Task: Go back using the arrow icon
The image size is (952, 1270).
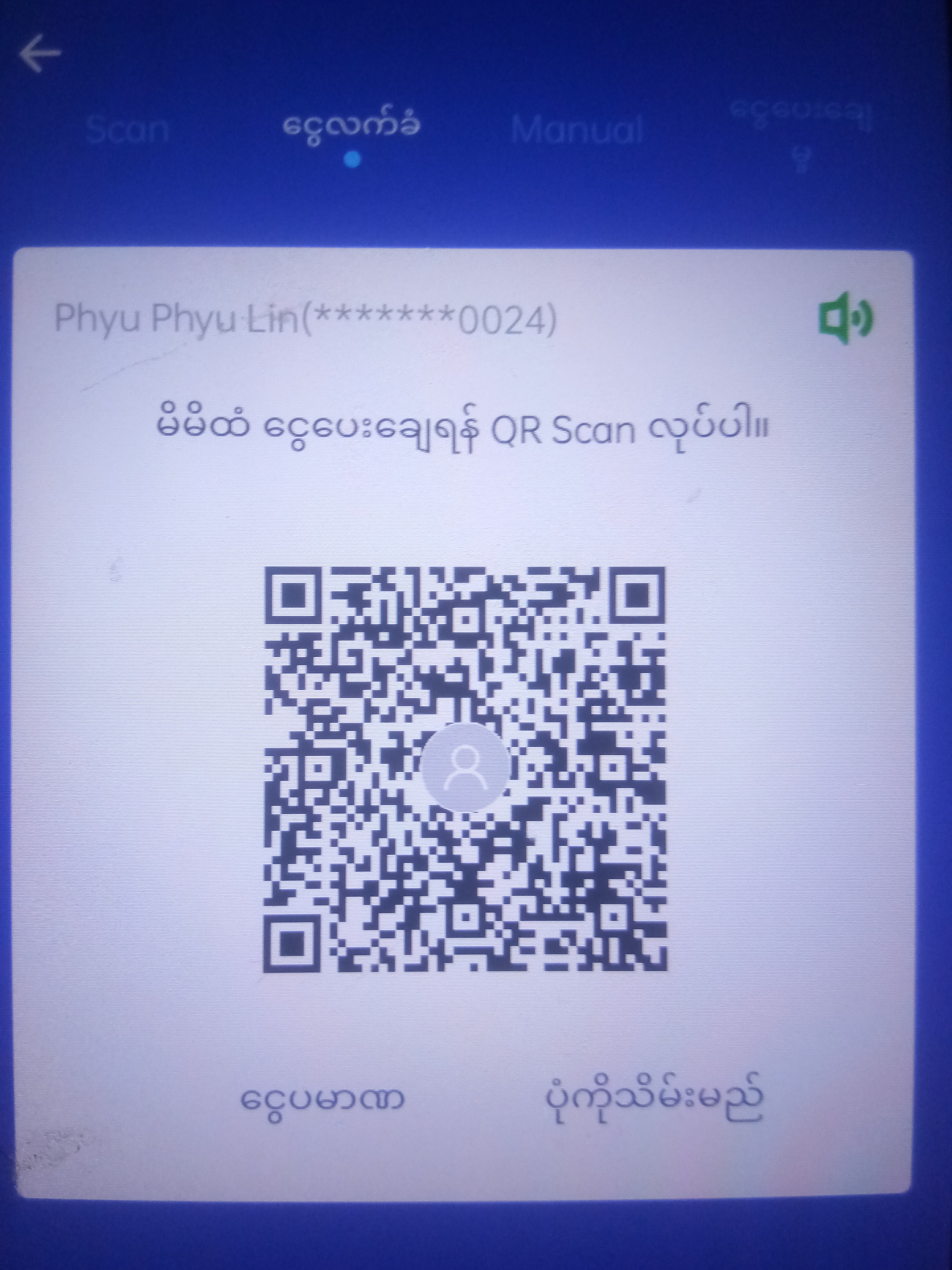Action: pos(40,53)
